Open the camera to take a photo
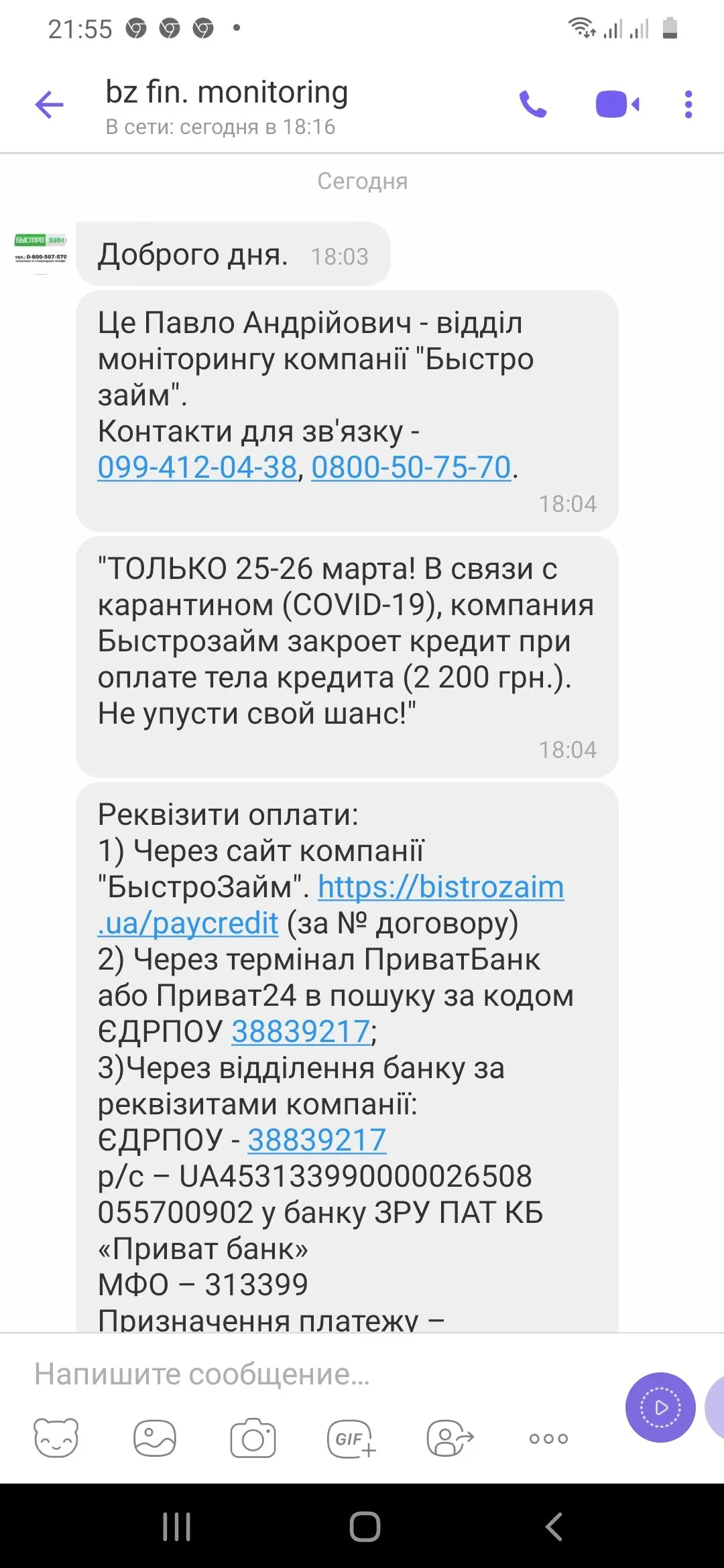This screenshot has width=724, height=1568. coord(253,1438)
